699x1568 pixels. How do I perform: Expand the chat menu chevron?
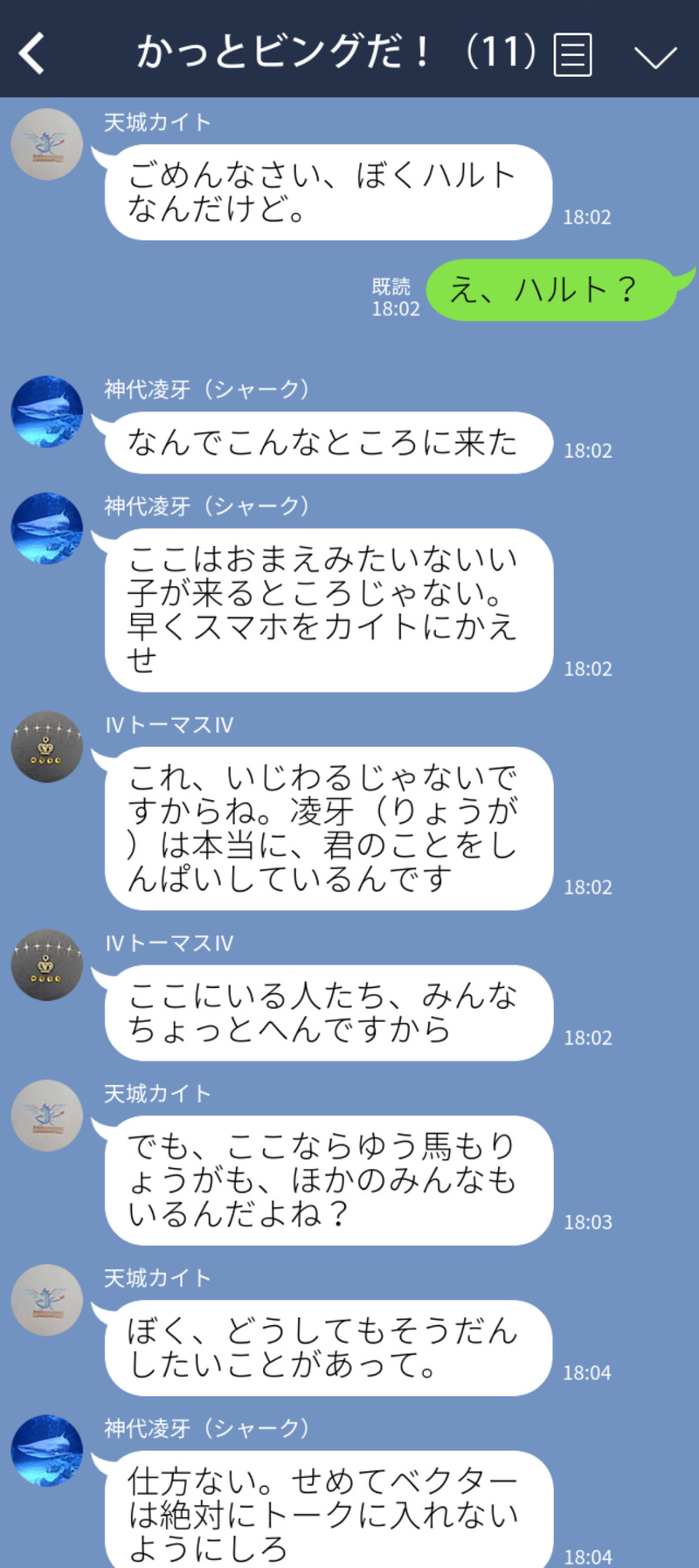tap(654, 57)
